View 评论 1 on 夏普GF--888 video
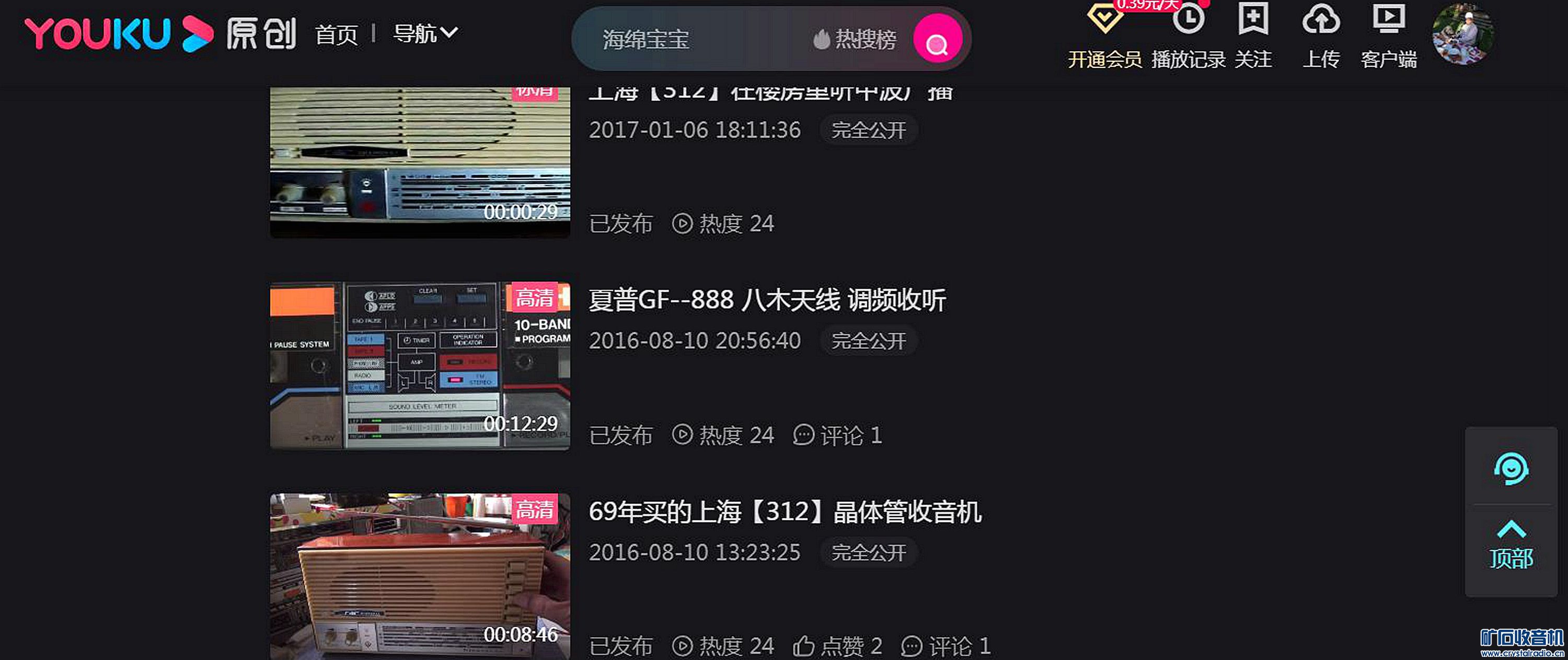Screen dimensions: 1568x660 point(837,435)
